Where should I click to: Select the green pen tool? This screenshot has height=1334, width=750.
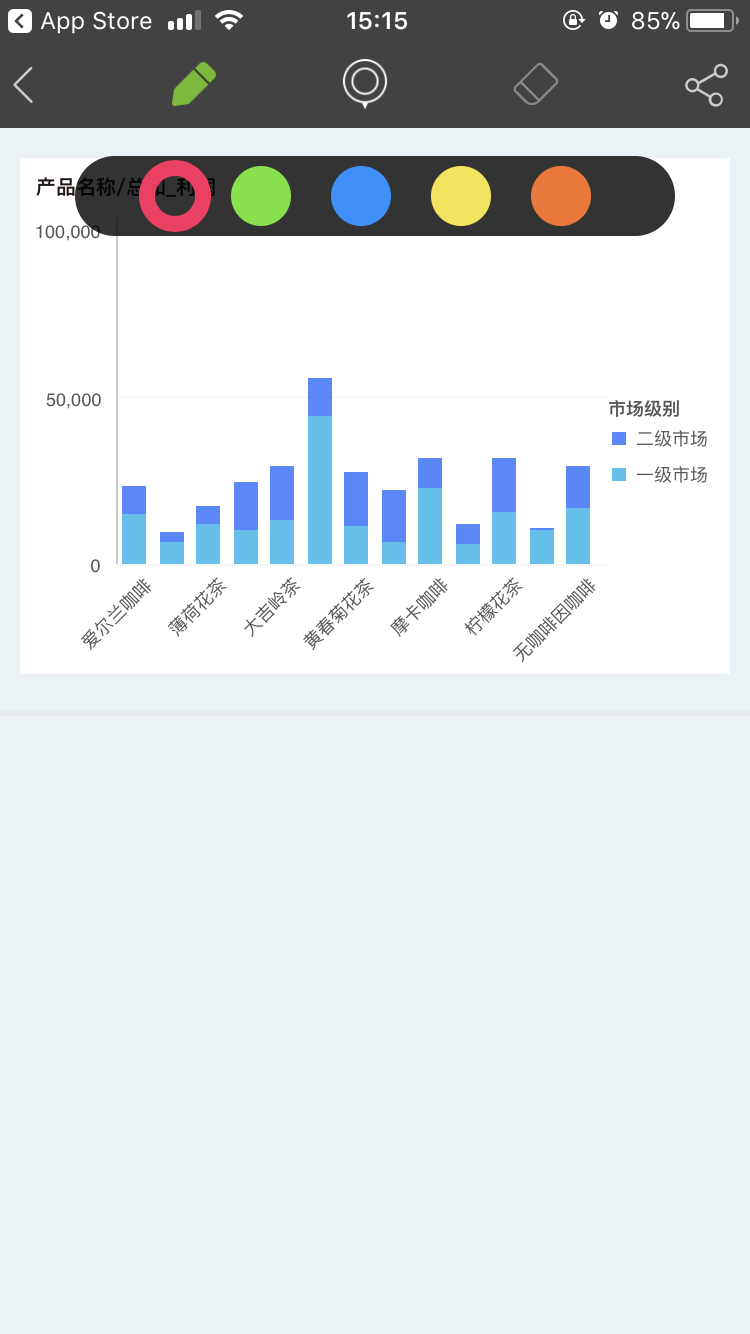coord(194,85)
